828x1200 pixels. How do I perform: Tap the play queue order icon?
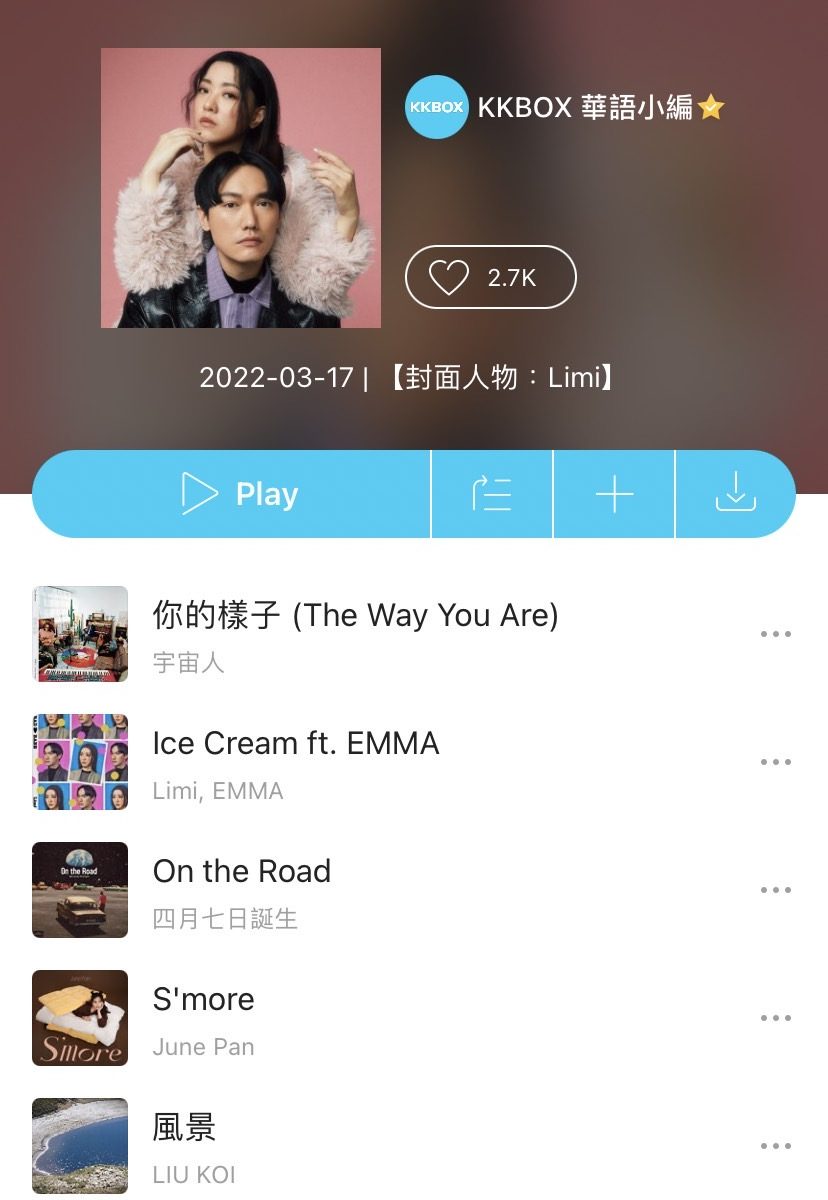(x=492, y=494)
